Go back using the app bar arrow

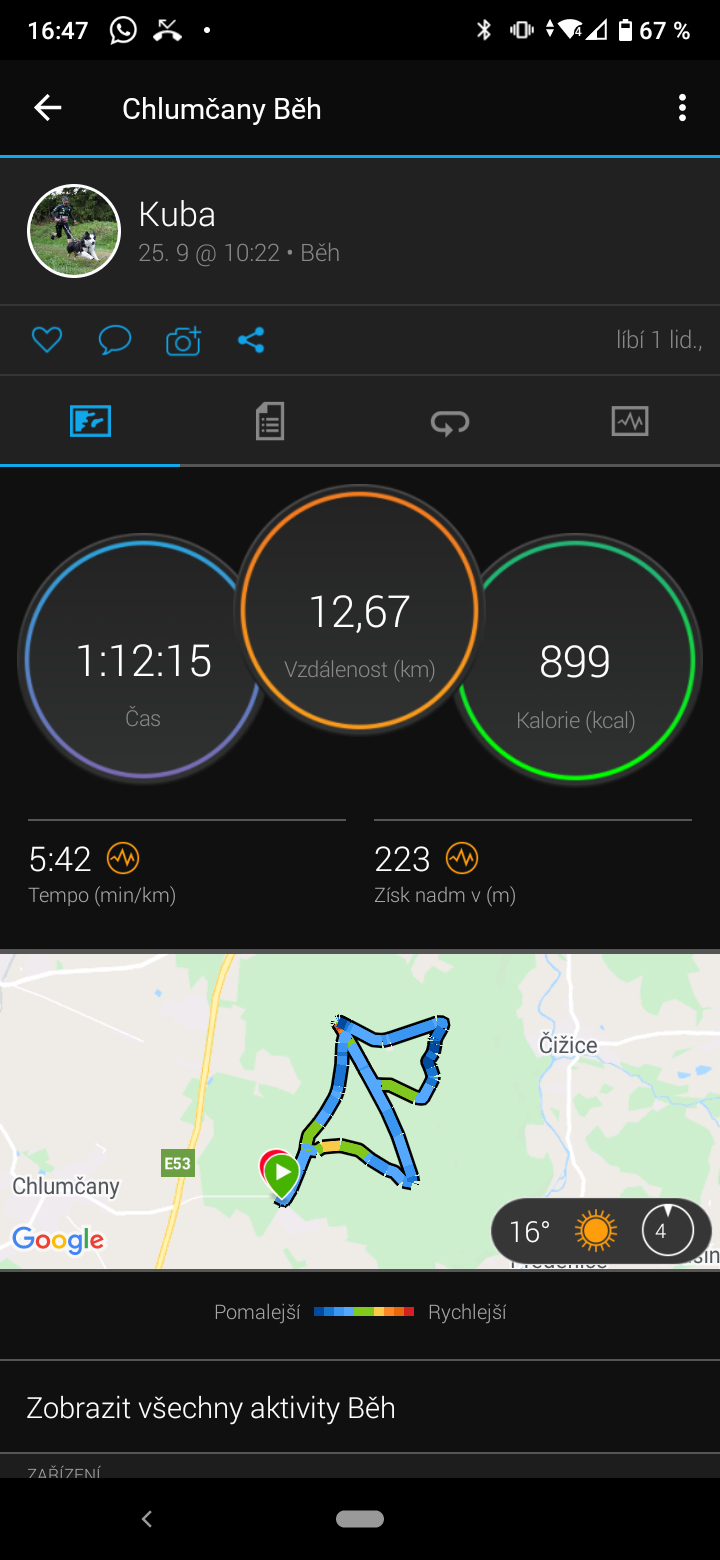pos(47,108)
